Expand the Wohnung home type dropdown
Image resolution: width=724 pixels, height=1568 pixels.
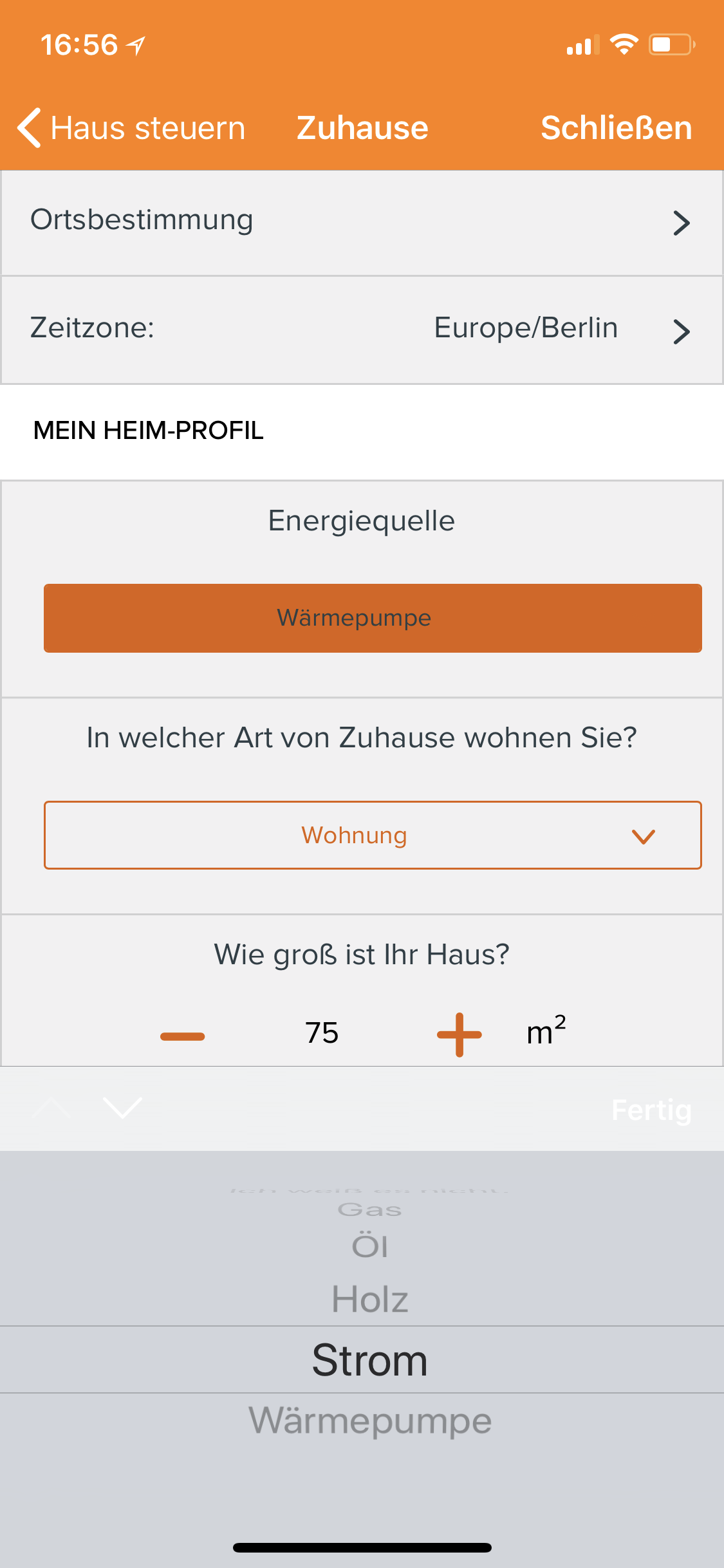[x=372, y=835]
